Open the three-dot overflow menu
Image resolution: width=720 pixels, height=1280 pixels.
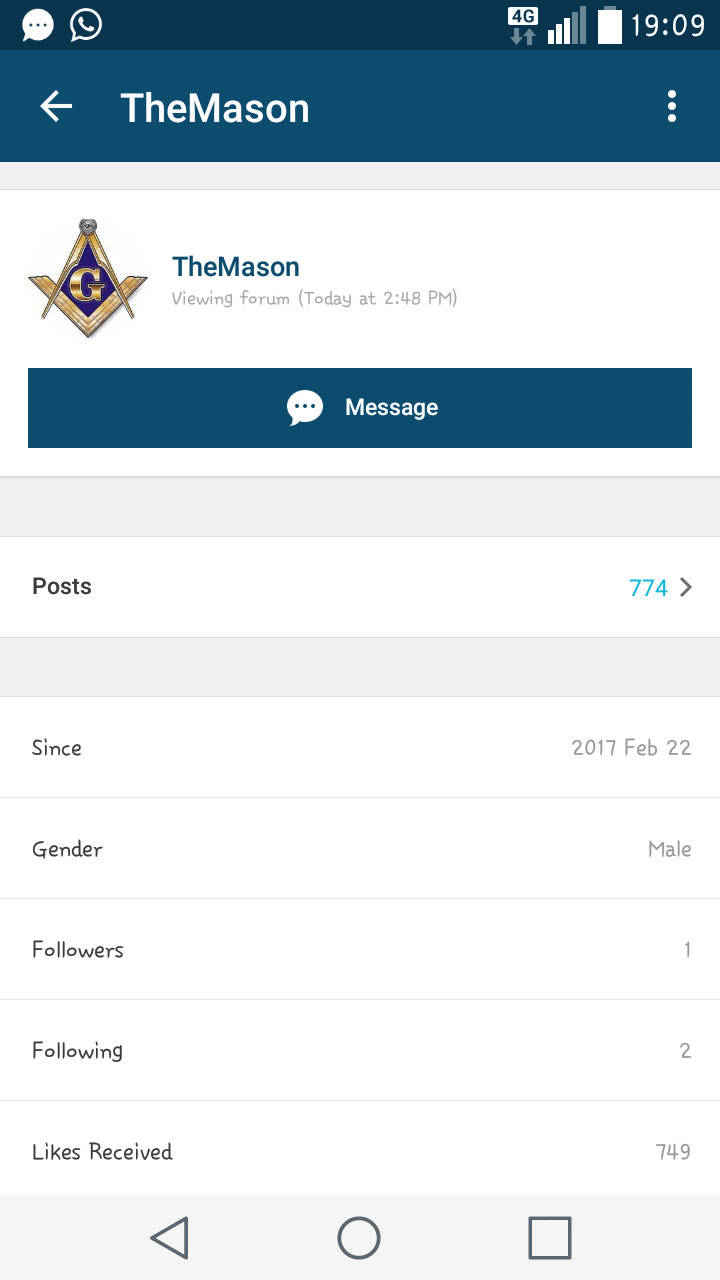671,107
